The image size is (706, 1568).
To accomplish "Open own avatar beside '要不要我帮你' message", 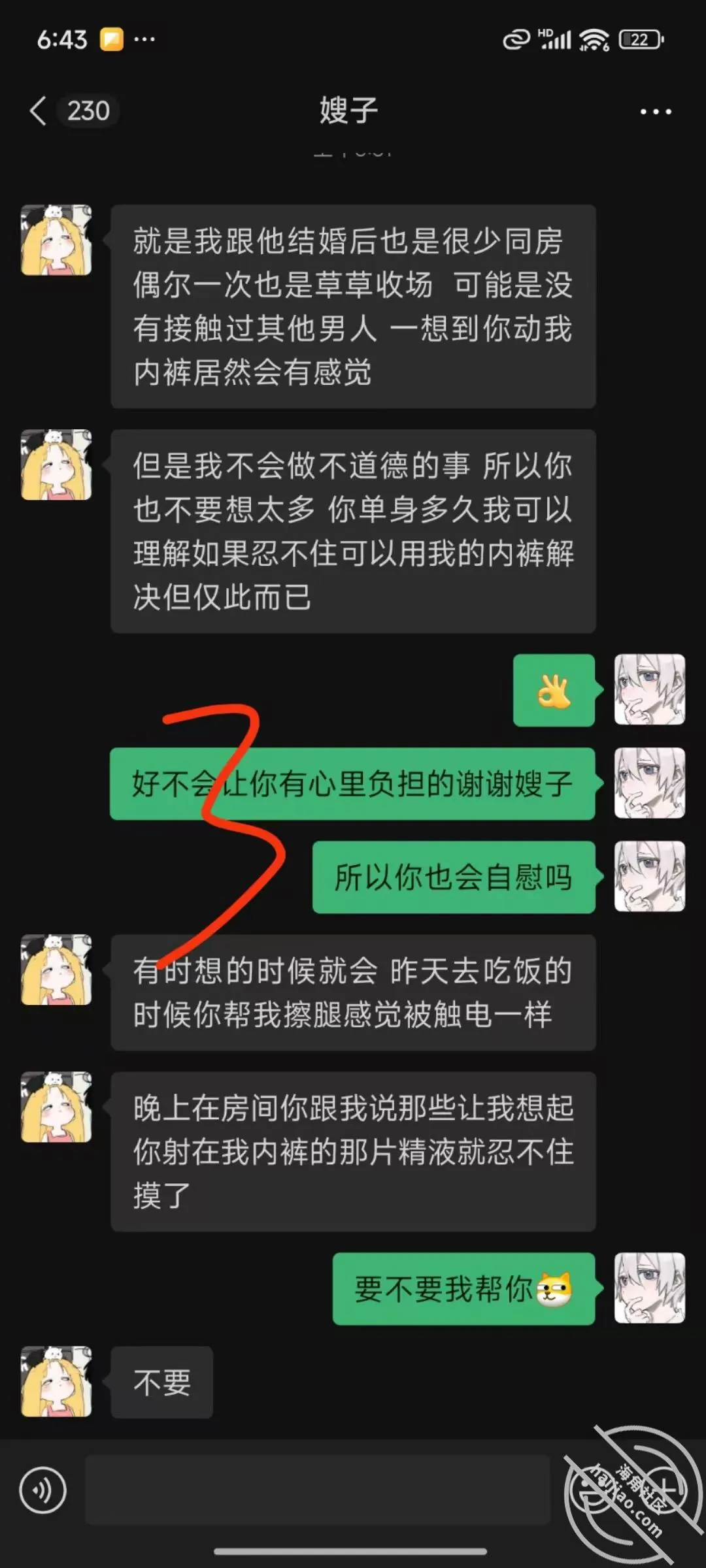I will pos(650,1288).
